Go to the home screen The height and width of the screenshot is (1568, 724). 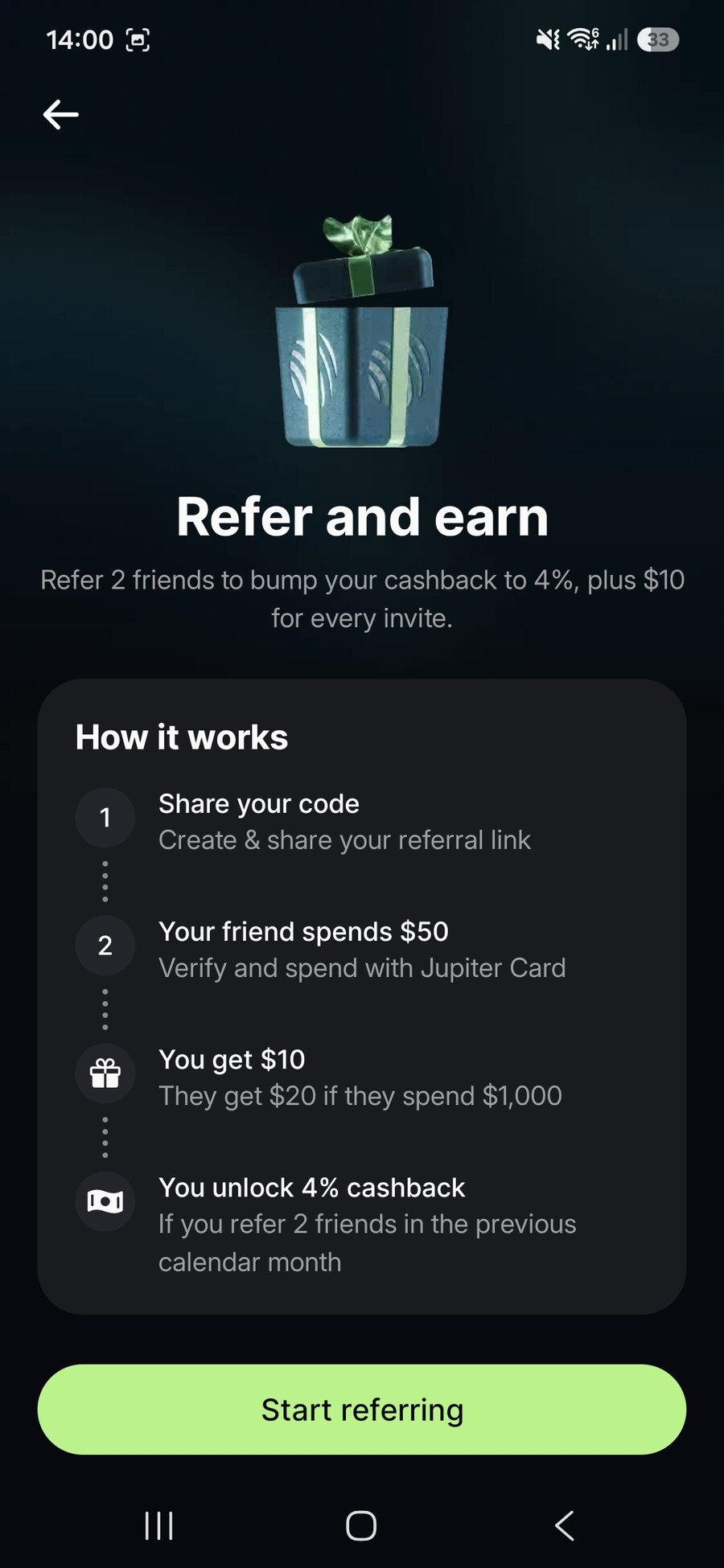361,1525
